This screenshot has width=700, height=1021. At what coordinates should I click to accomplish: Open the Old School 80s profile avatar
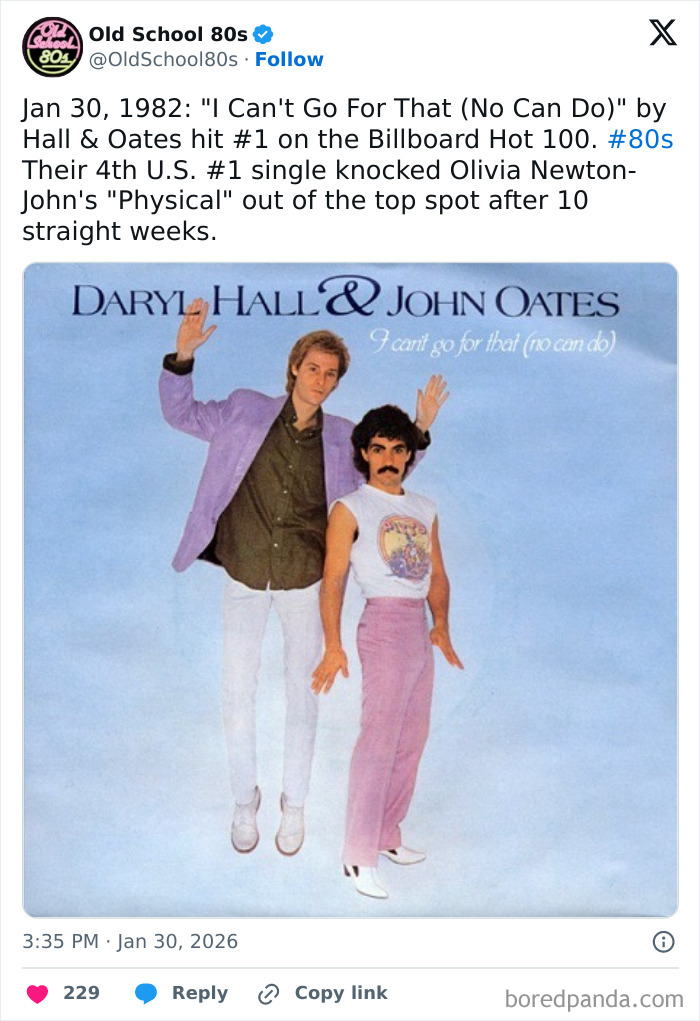(52, 47)
